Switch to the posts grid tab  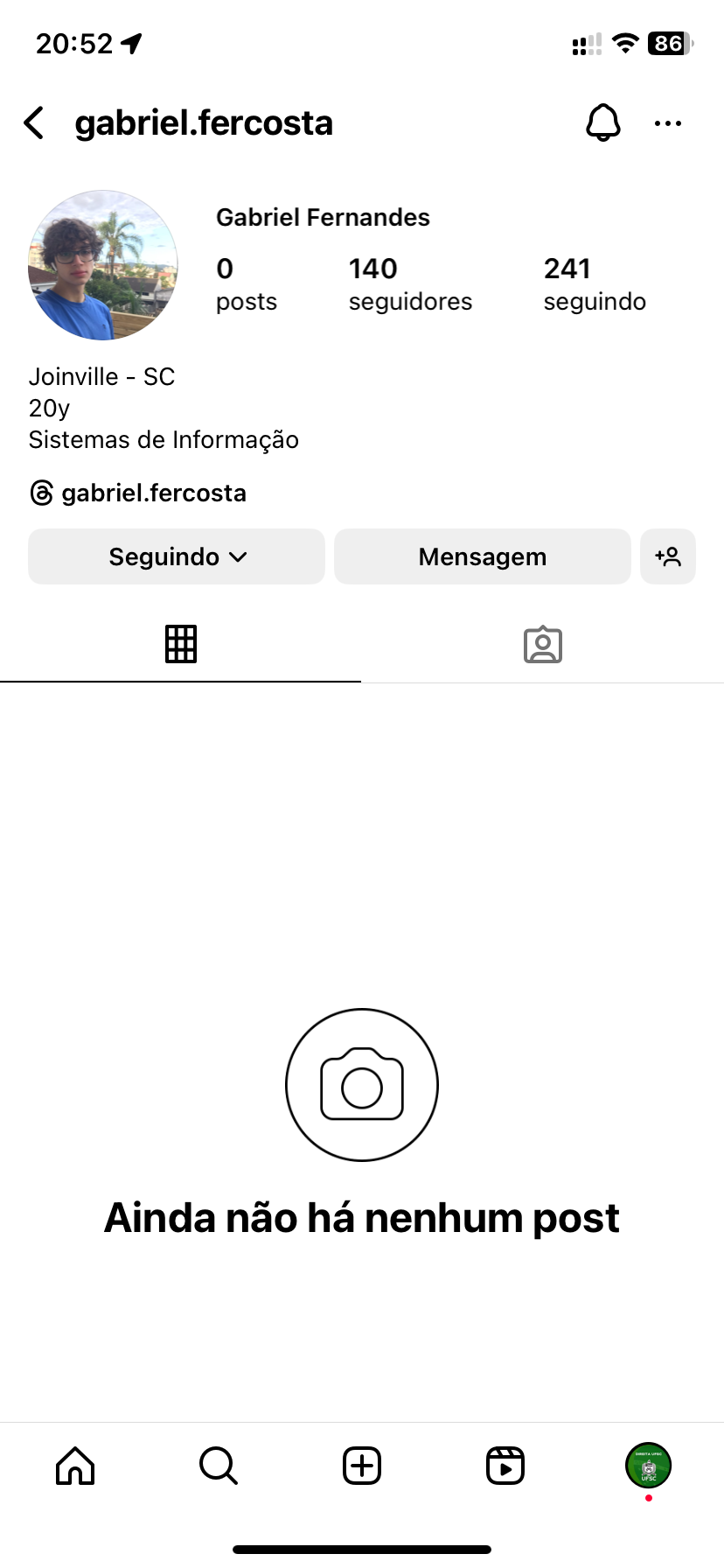click(x=181, y=644)
